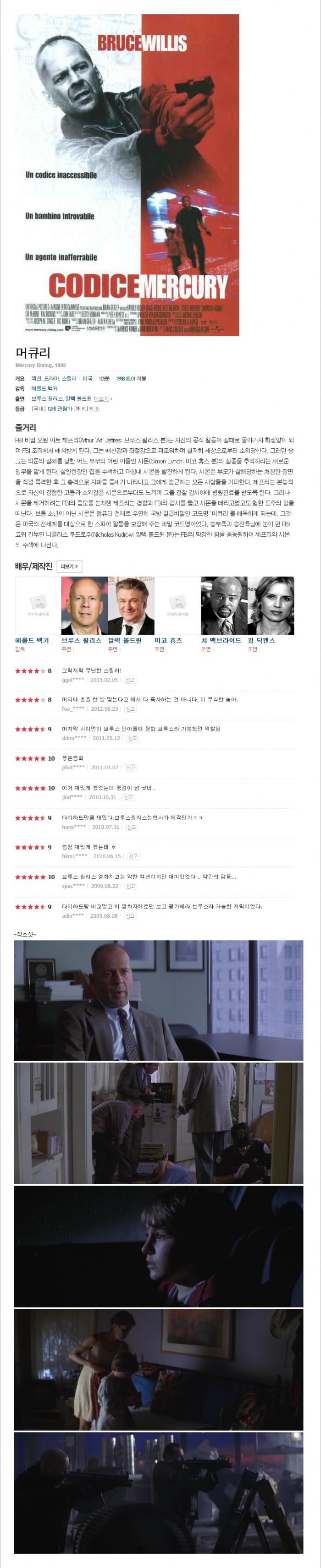
Task: Tap 신고 on ddmr****'s review
Action: [x=132, y=738]
